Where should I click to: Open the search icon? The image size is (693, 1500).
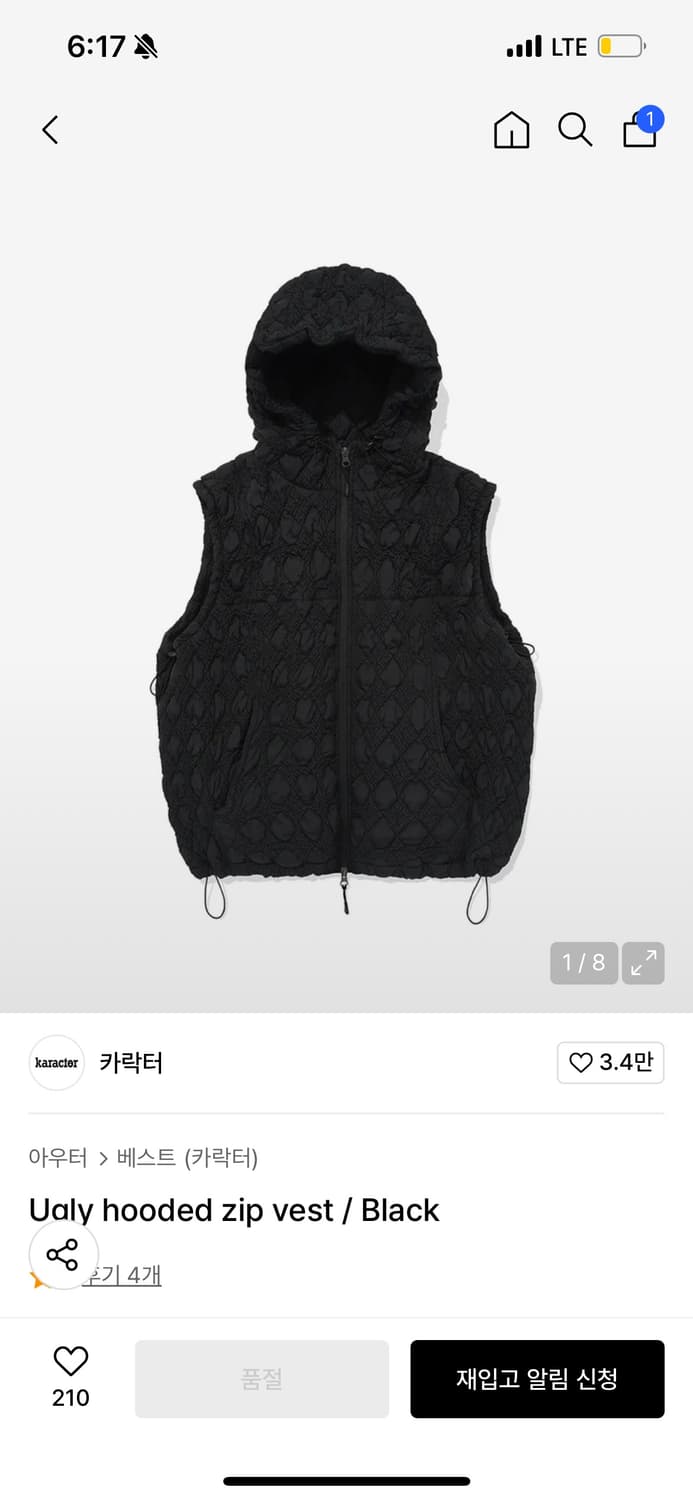tap(575, 130)
